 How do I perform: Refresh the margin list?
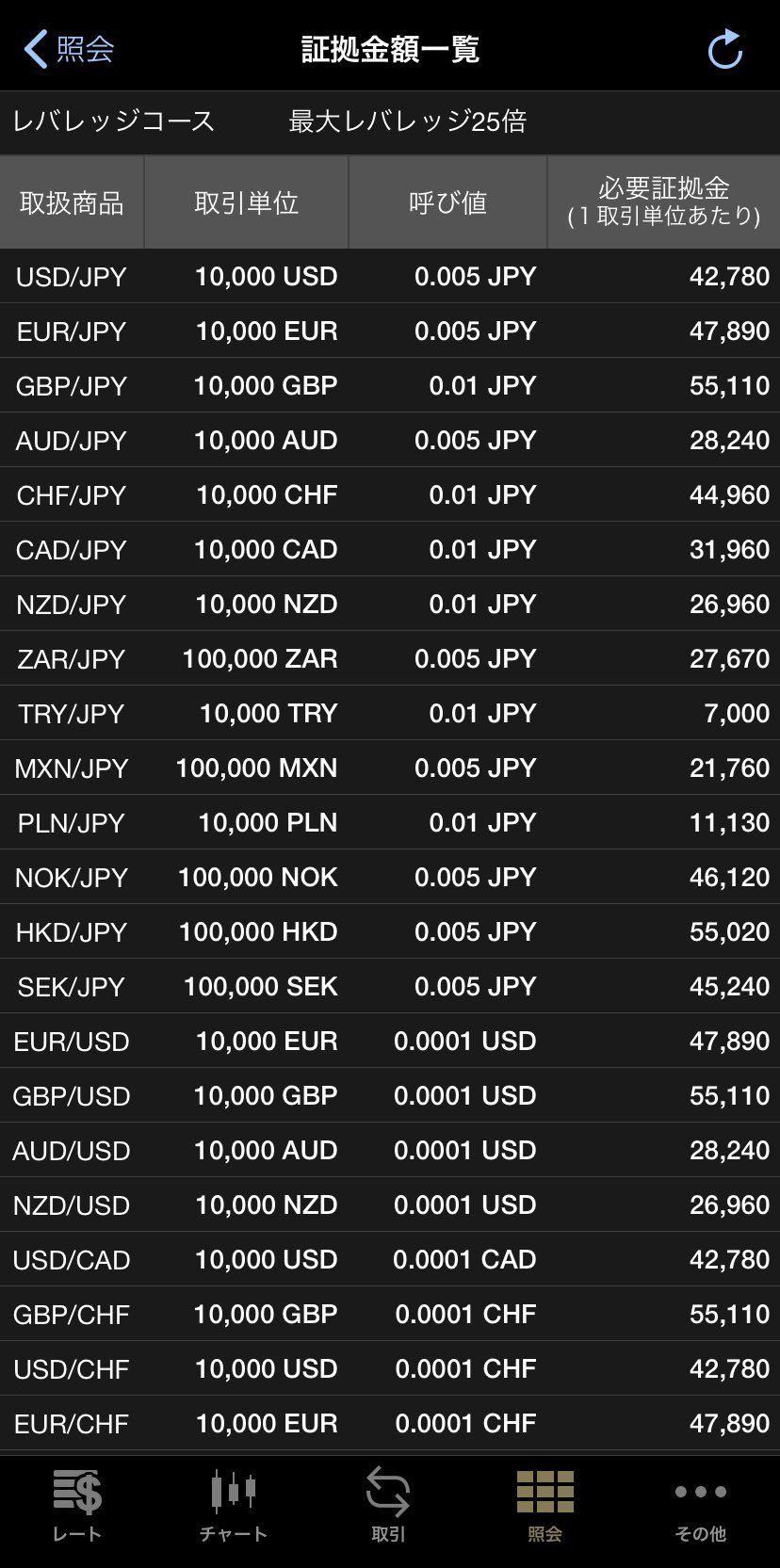pyautogui.click(x=724, y=50)
